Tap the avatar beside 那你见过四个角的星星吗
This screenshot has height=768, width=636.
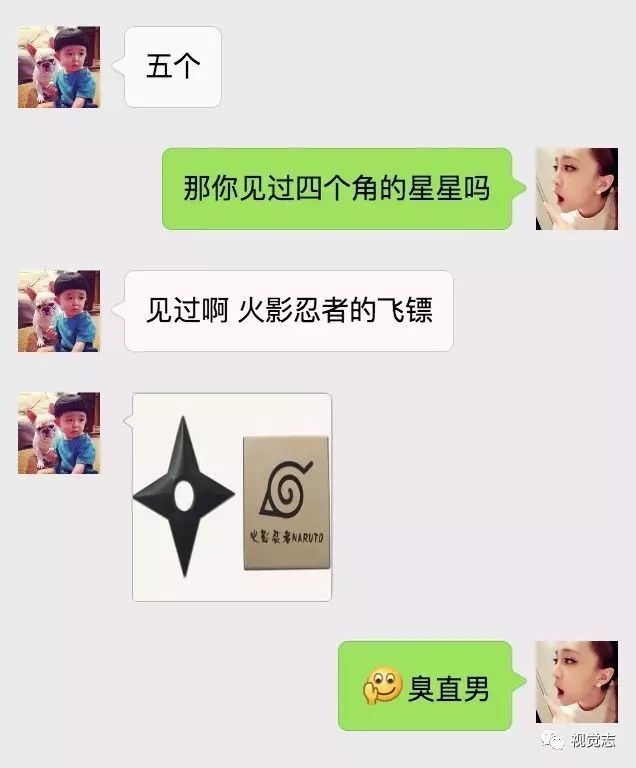click(576, 189)
